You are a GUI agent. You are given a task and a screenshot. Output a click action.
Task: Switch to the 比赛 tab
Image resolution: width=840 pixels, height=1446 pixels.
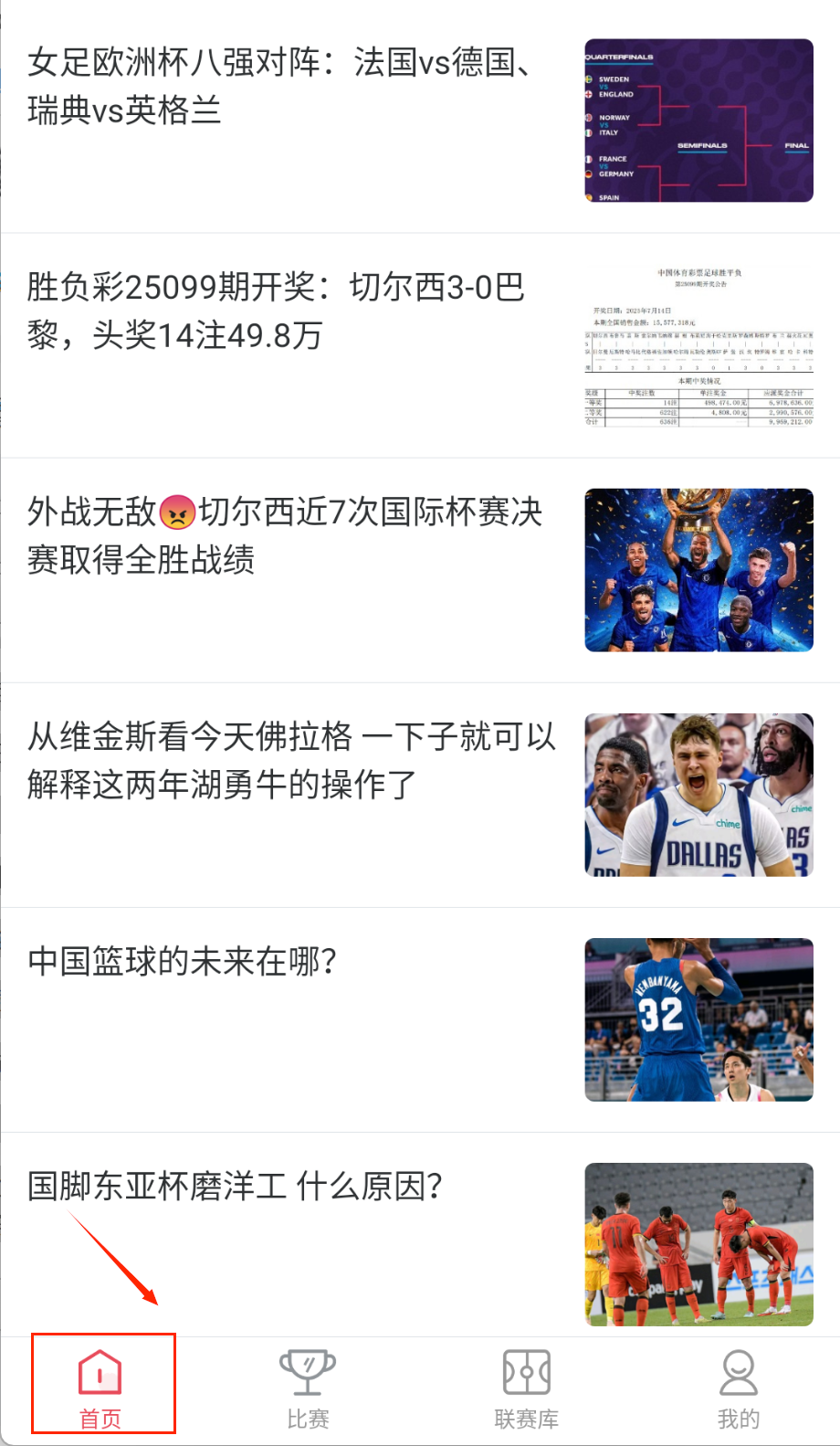(x=308, y=1388)
